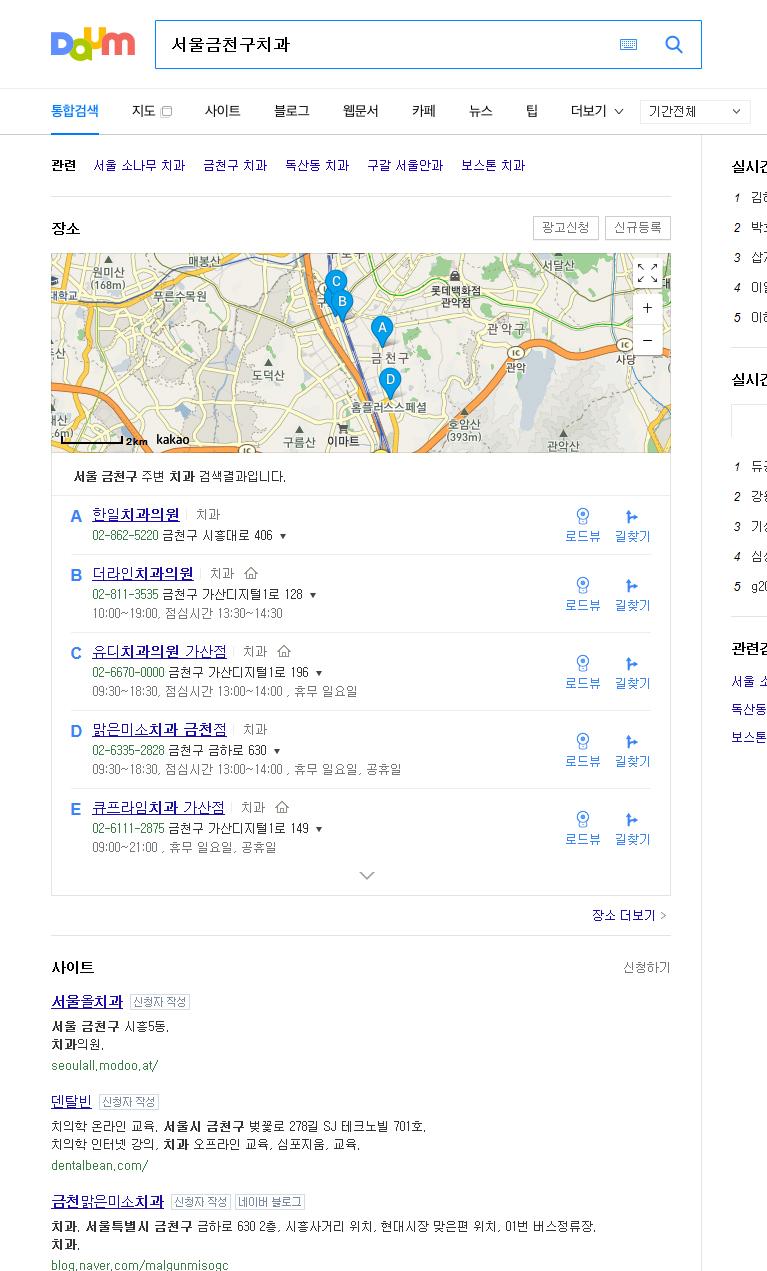The height and width of the screenshot is (1271, 767).
Task: Focus the search field with 서울금천구치과
Action: [380, 45]
